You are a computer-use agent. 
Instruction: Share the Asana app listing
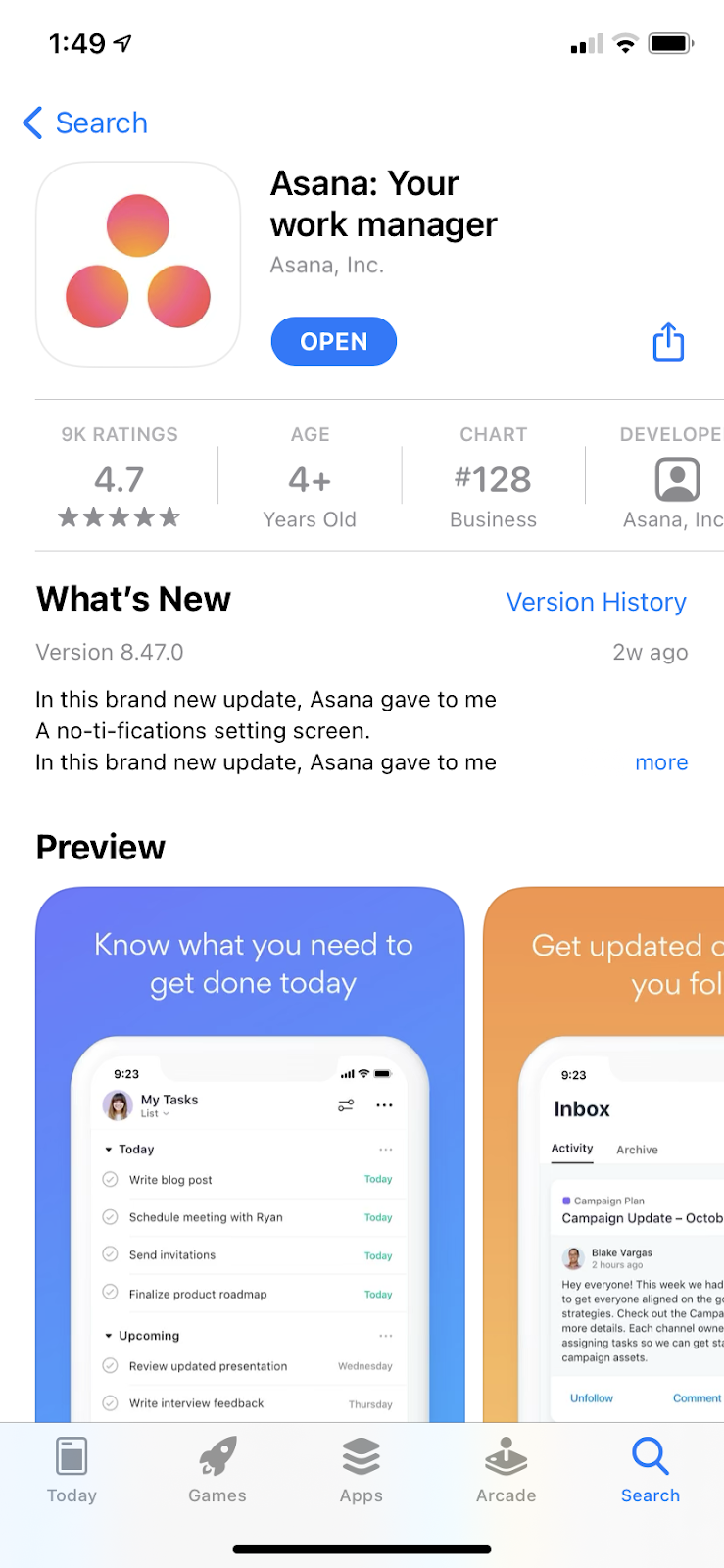coord(668,342)
